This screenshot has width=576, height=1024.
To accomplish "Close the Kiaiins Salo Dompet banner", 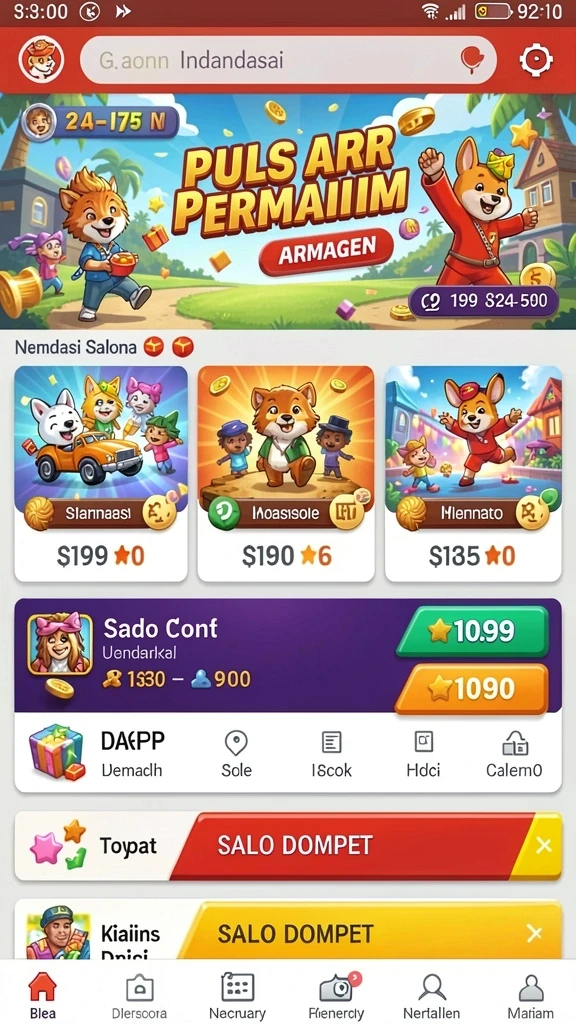I will tap(534, 933).
